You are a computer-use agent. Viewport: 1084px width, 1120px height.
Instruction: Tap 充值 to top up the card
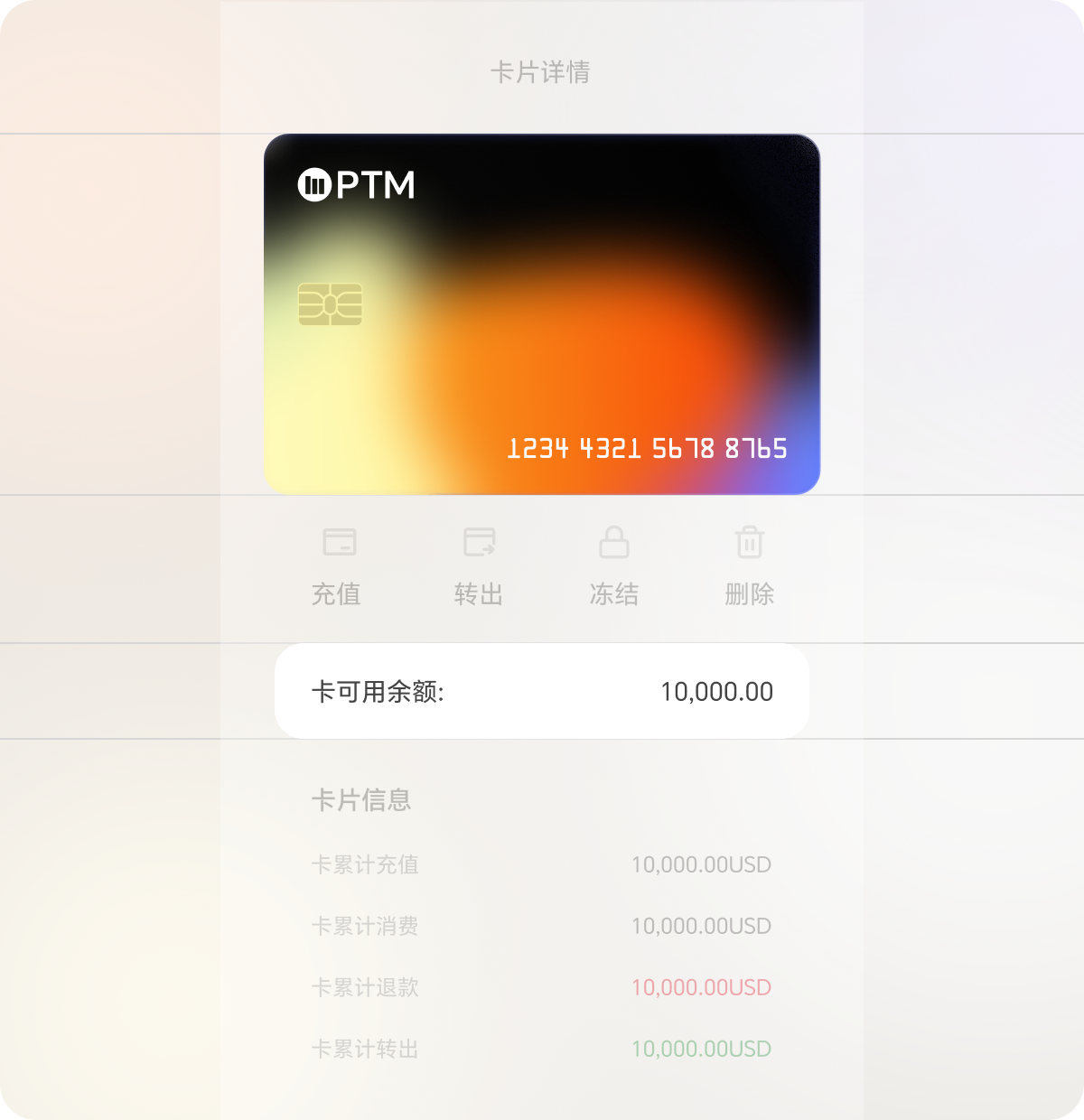337,566
